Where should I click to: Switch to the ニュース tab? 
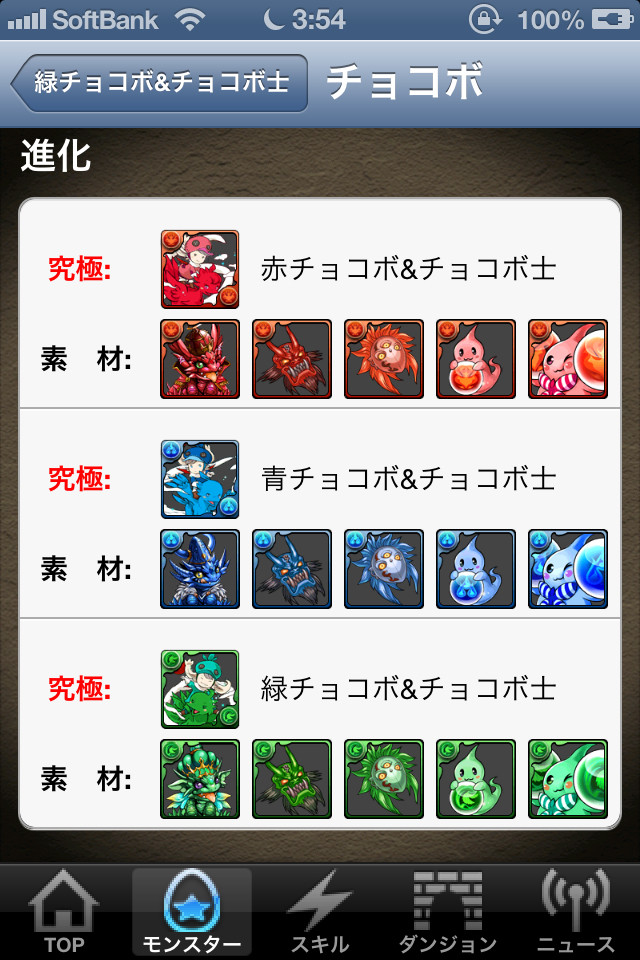[575, 912]
